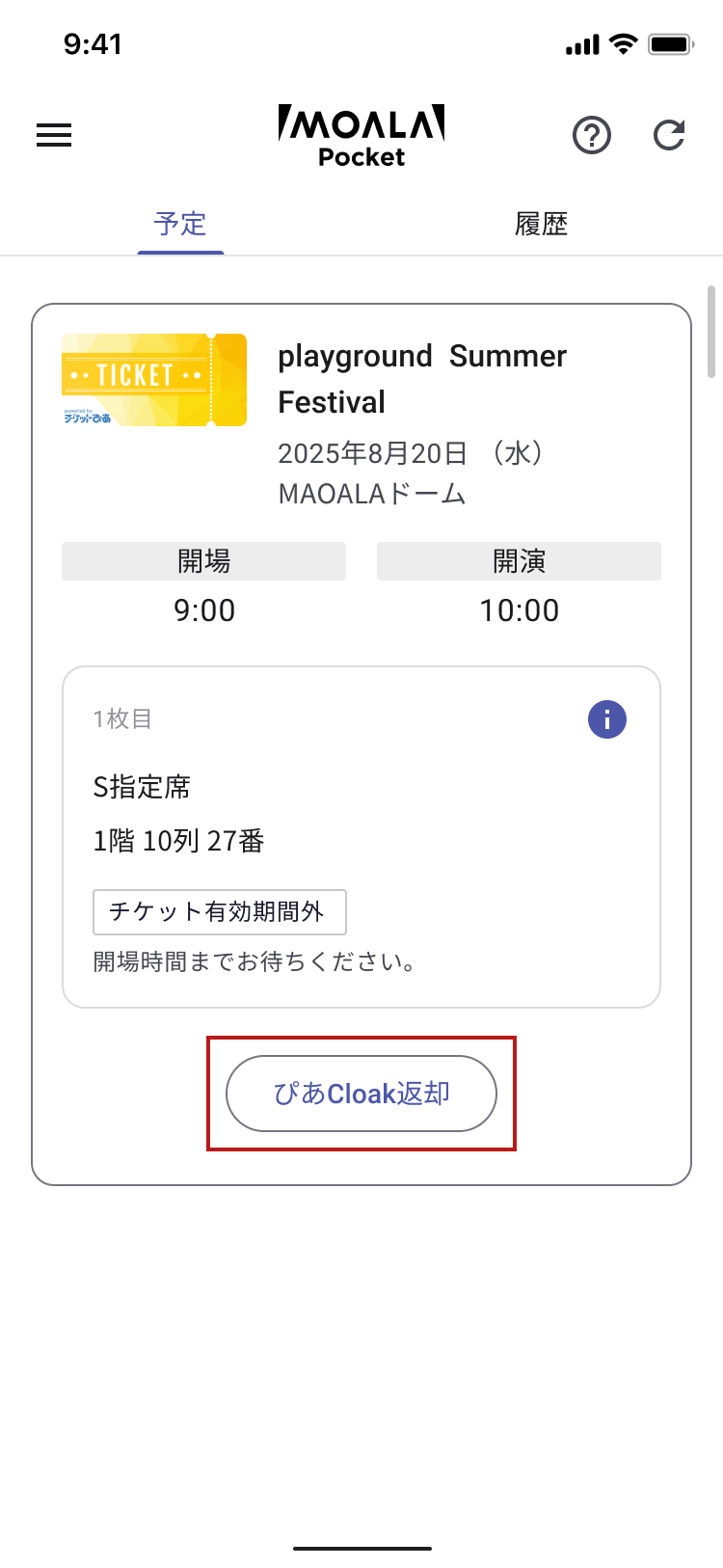Open ticket details via the info icon
The height and width of the screenshot is (1568, 723).
(606, 718)
